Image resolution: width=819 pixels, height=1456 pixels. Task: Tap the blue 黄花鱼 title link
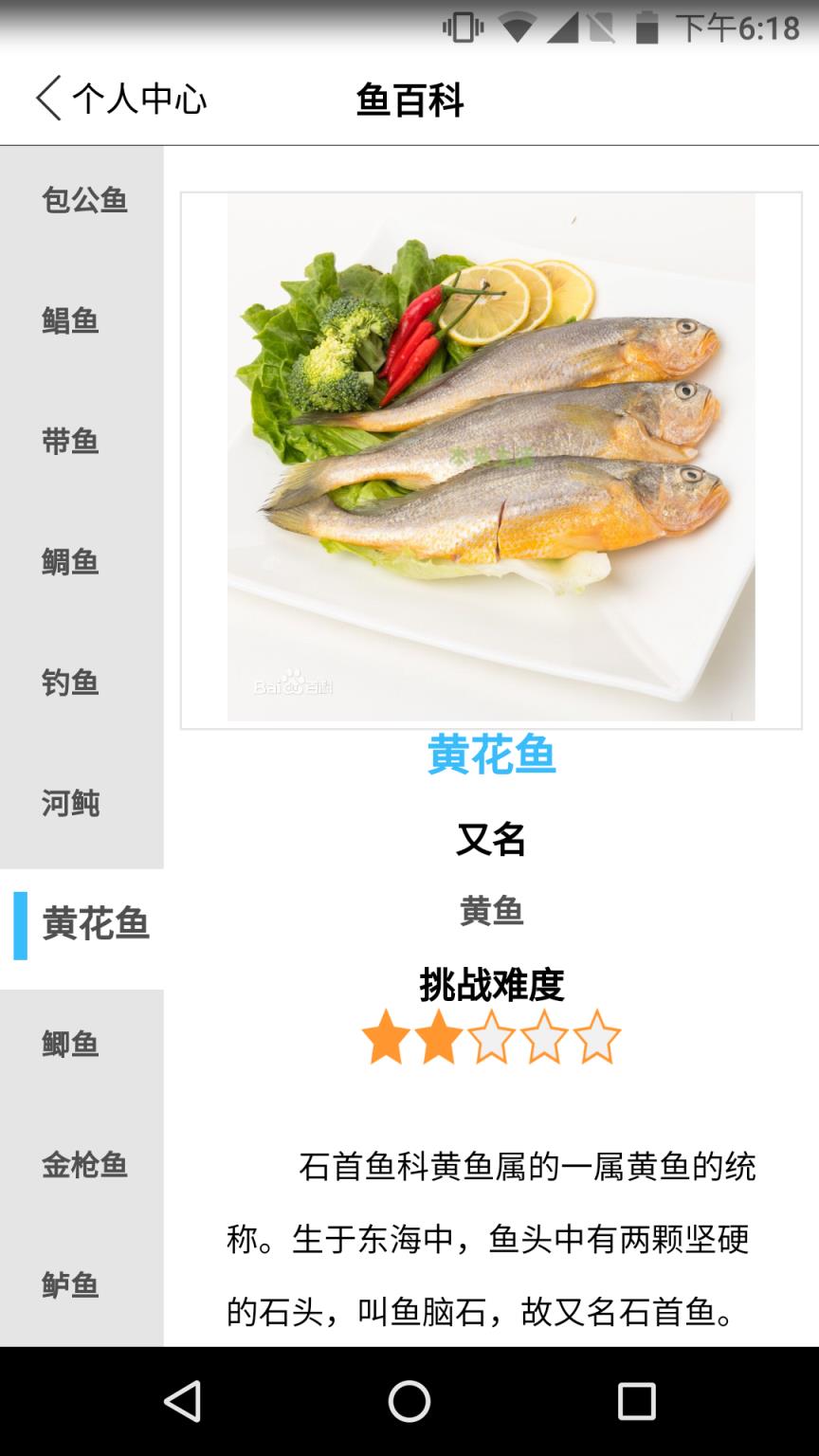[489, 752]
